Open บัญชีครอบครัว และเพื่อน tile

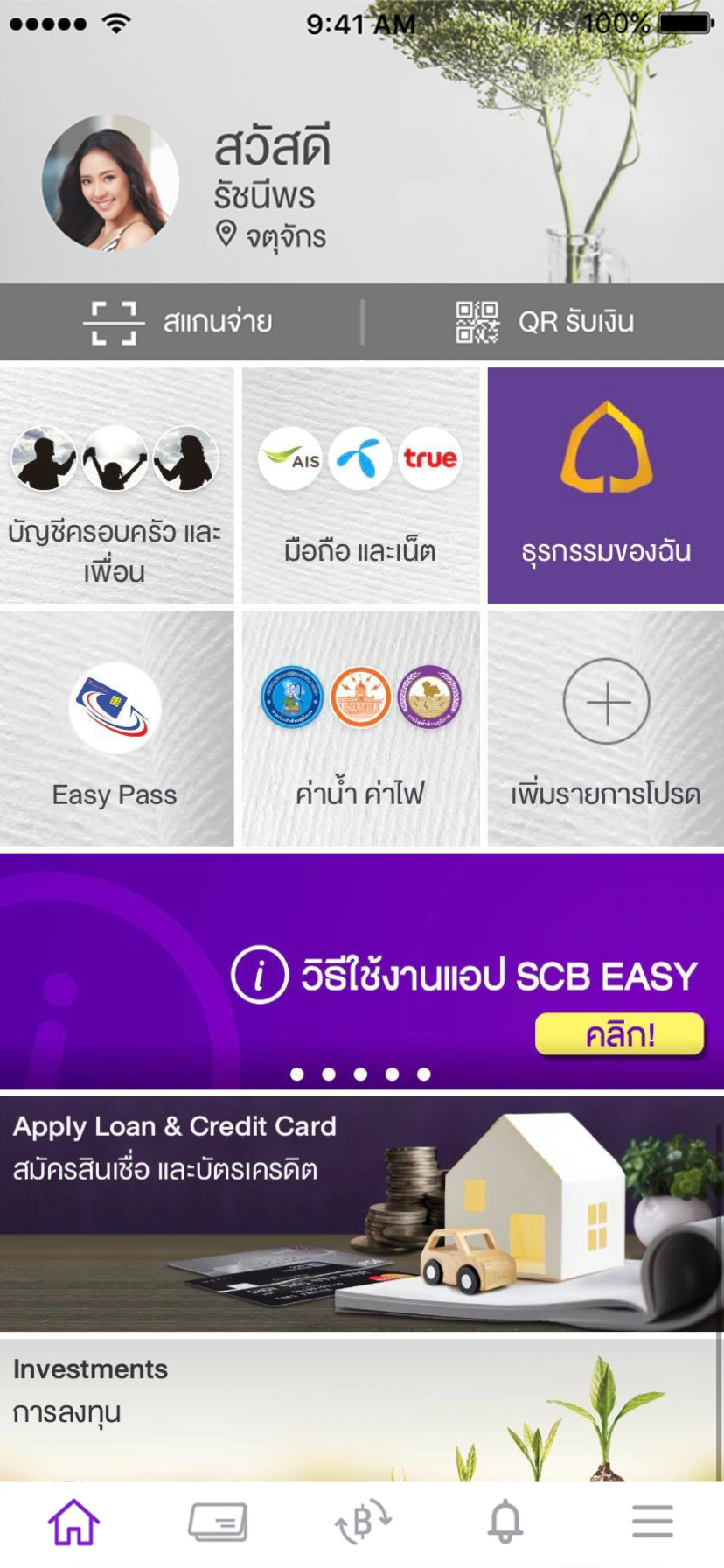[116, 486]
